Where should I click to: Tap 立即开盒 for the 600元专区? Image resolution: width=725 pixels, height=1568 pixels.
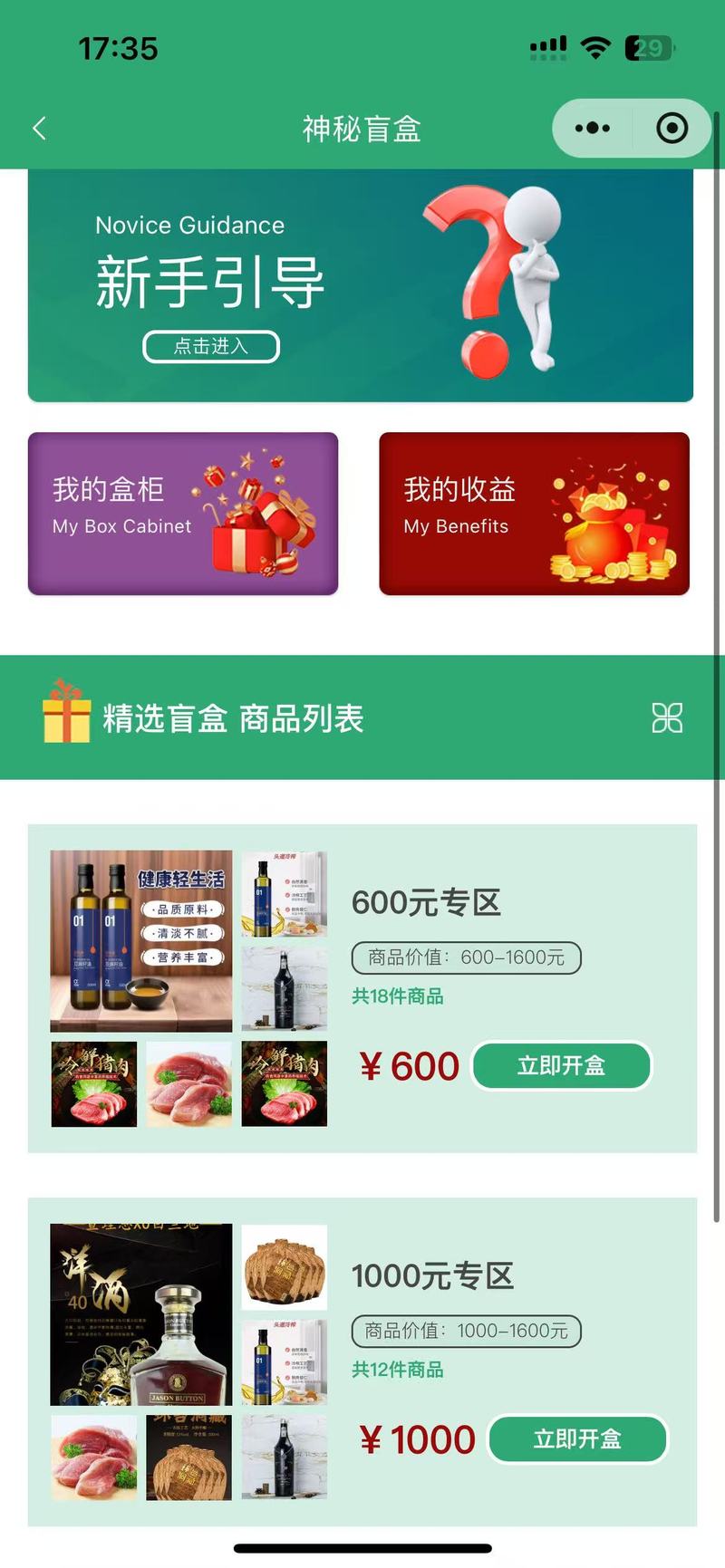[561, 1066]
